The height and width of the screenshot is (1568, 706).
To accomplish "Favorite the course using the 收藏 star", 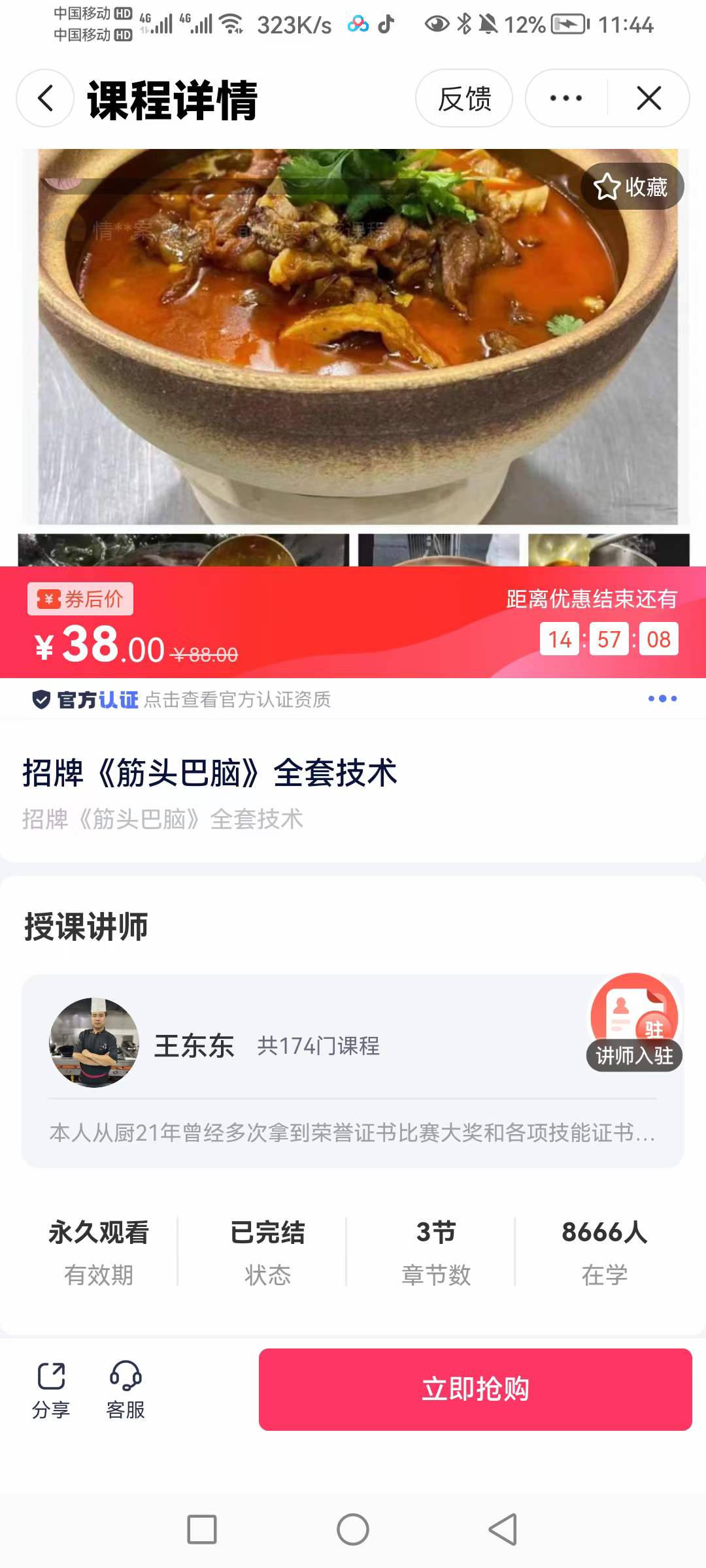I will tap(631, 186).
